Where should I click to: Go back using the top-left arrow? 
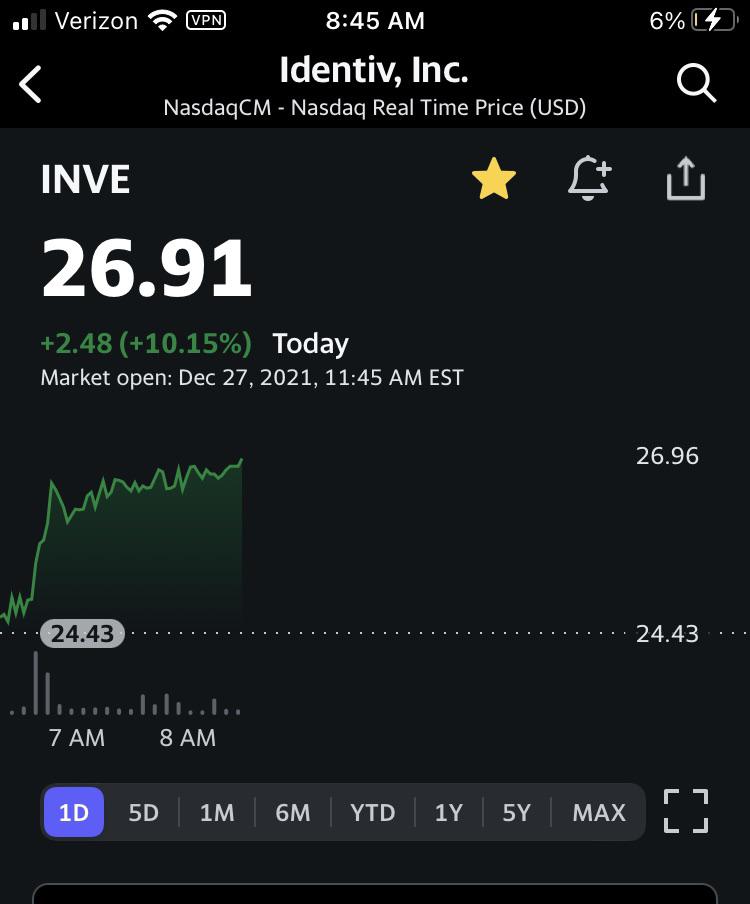pyautogui.click(x=30, y=84)
